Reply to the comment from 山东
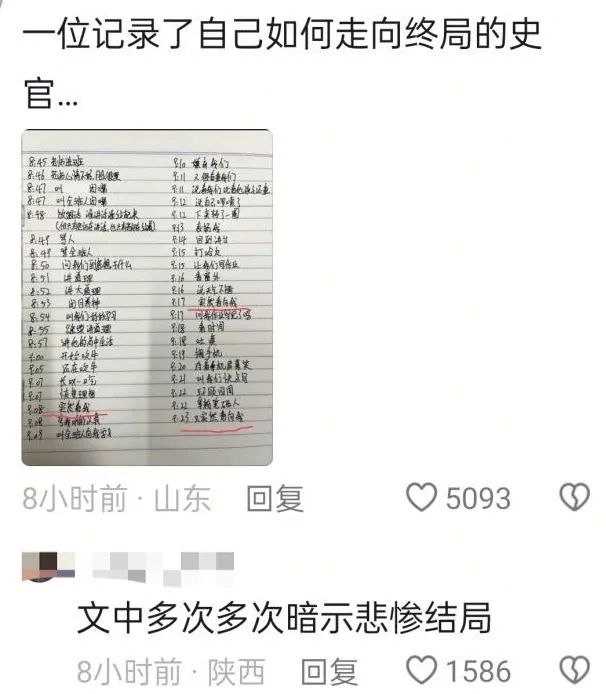Image resolution: width=606 pixels, height=694 pixels. click(x=275, y=498)
